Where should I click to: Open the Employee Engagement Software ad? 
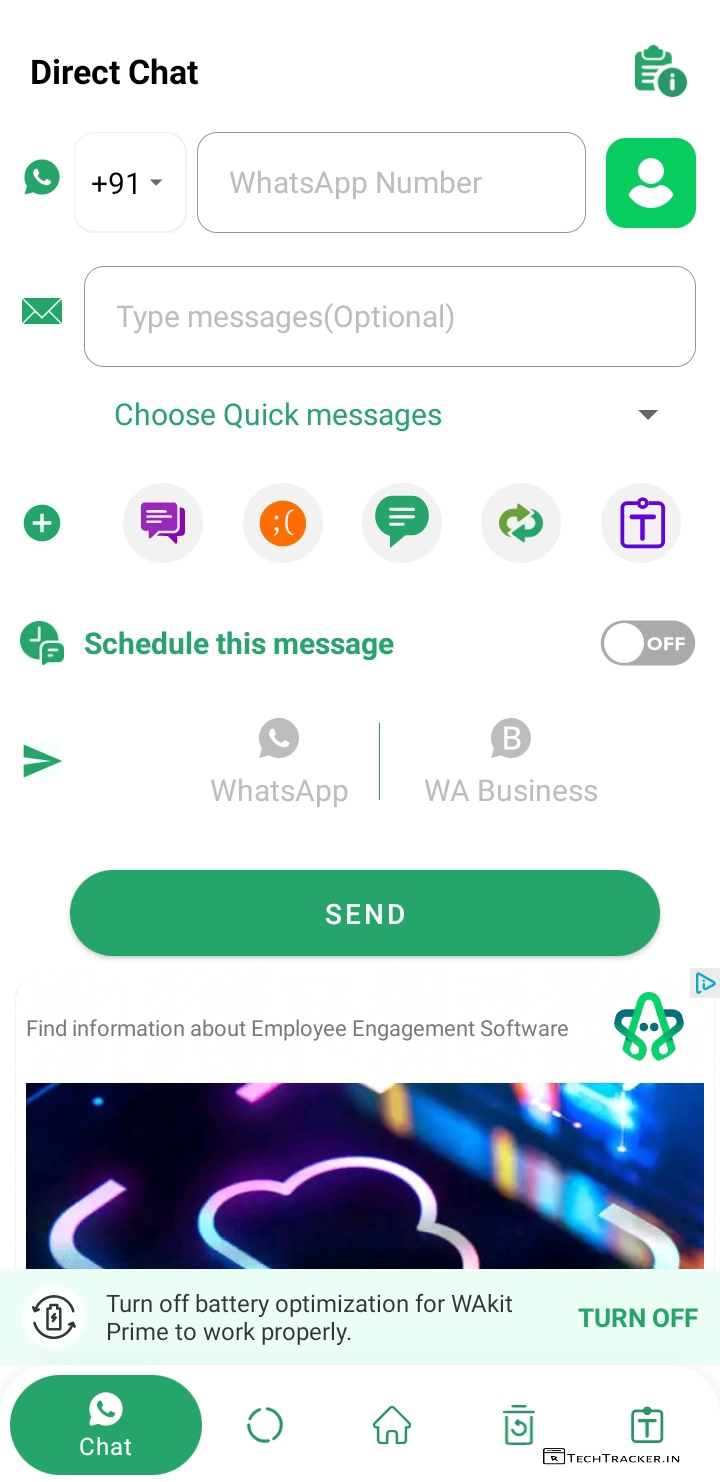(x=297, y=1029)
